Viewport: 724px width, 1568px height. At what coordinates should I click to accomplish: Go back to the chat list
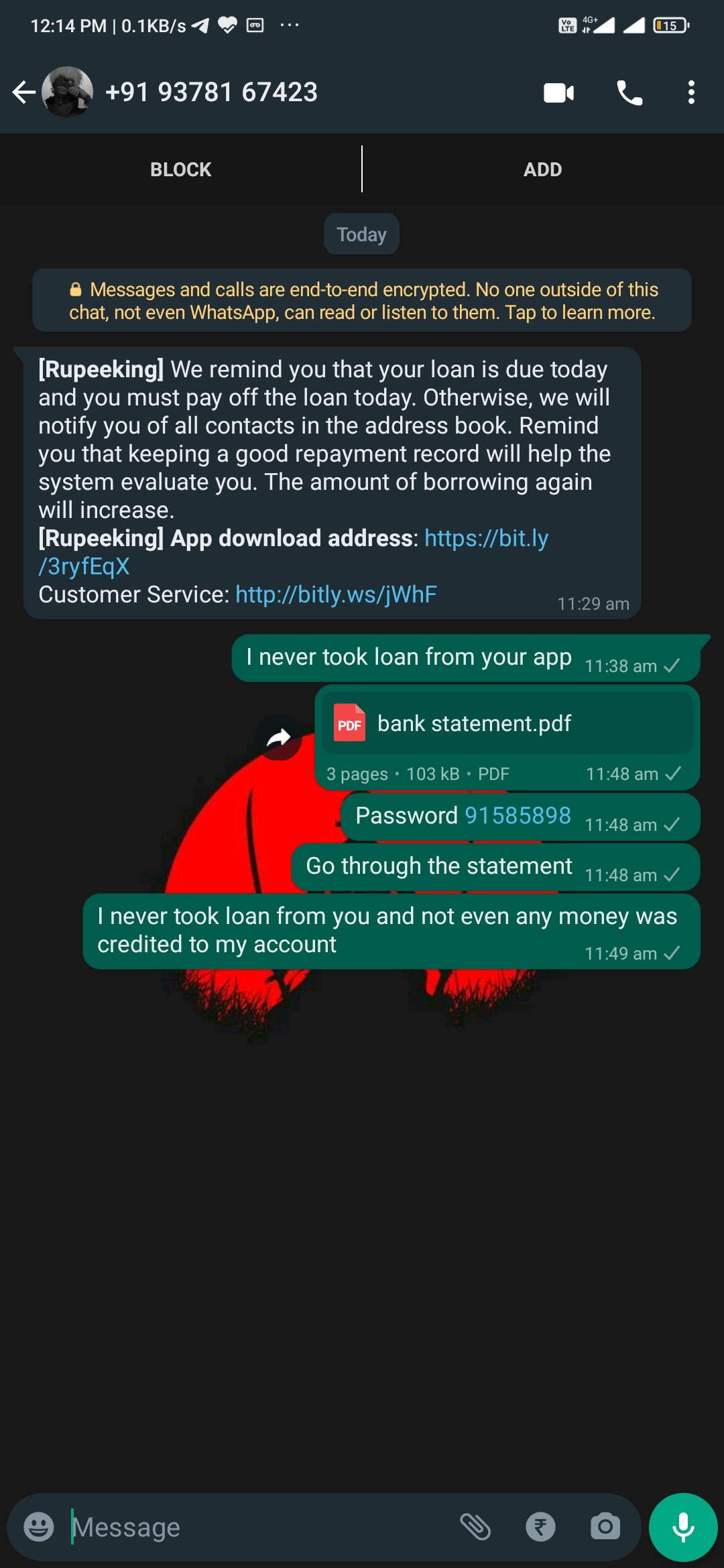(24, 92)
